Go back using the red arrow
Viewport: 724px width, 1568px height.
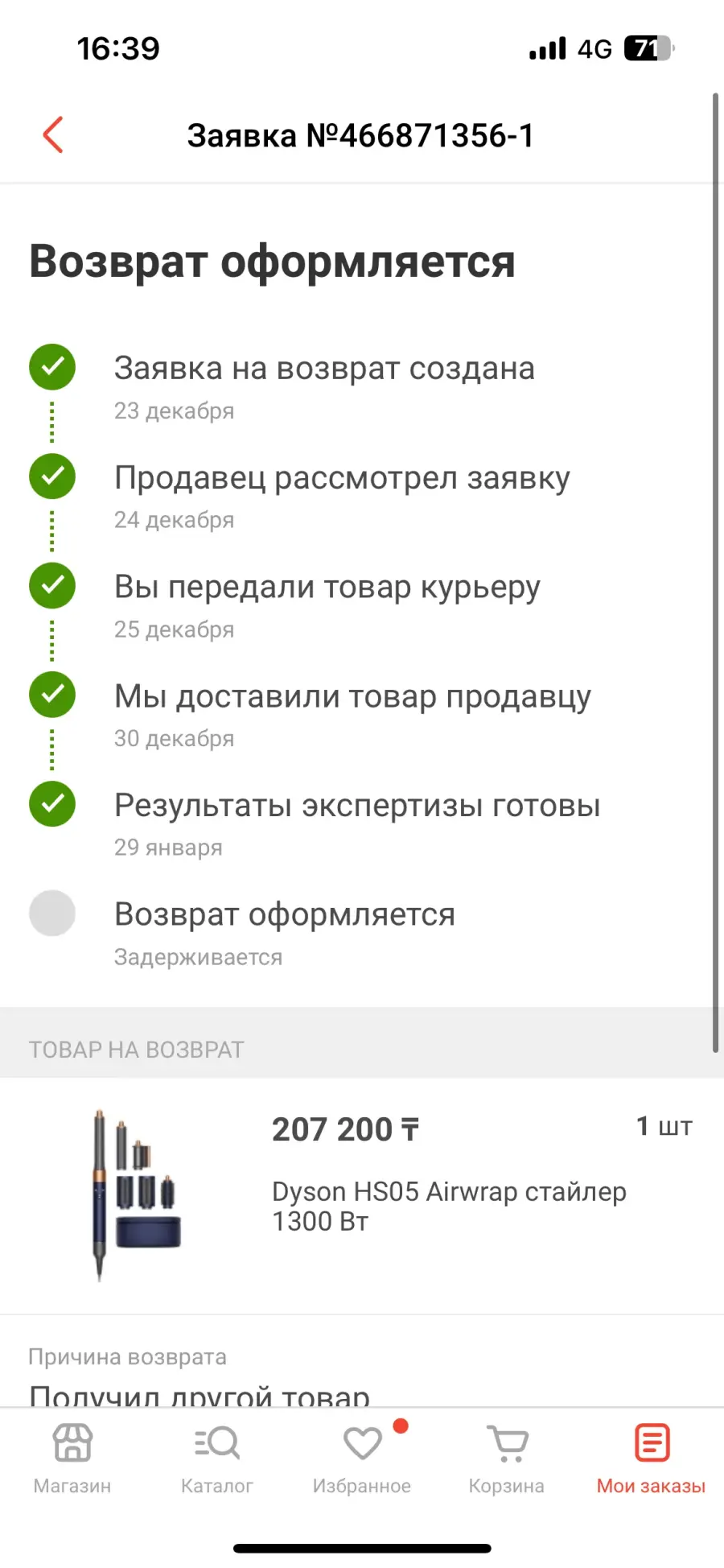[x=53, y=134]
